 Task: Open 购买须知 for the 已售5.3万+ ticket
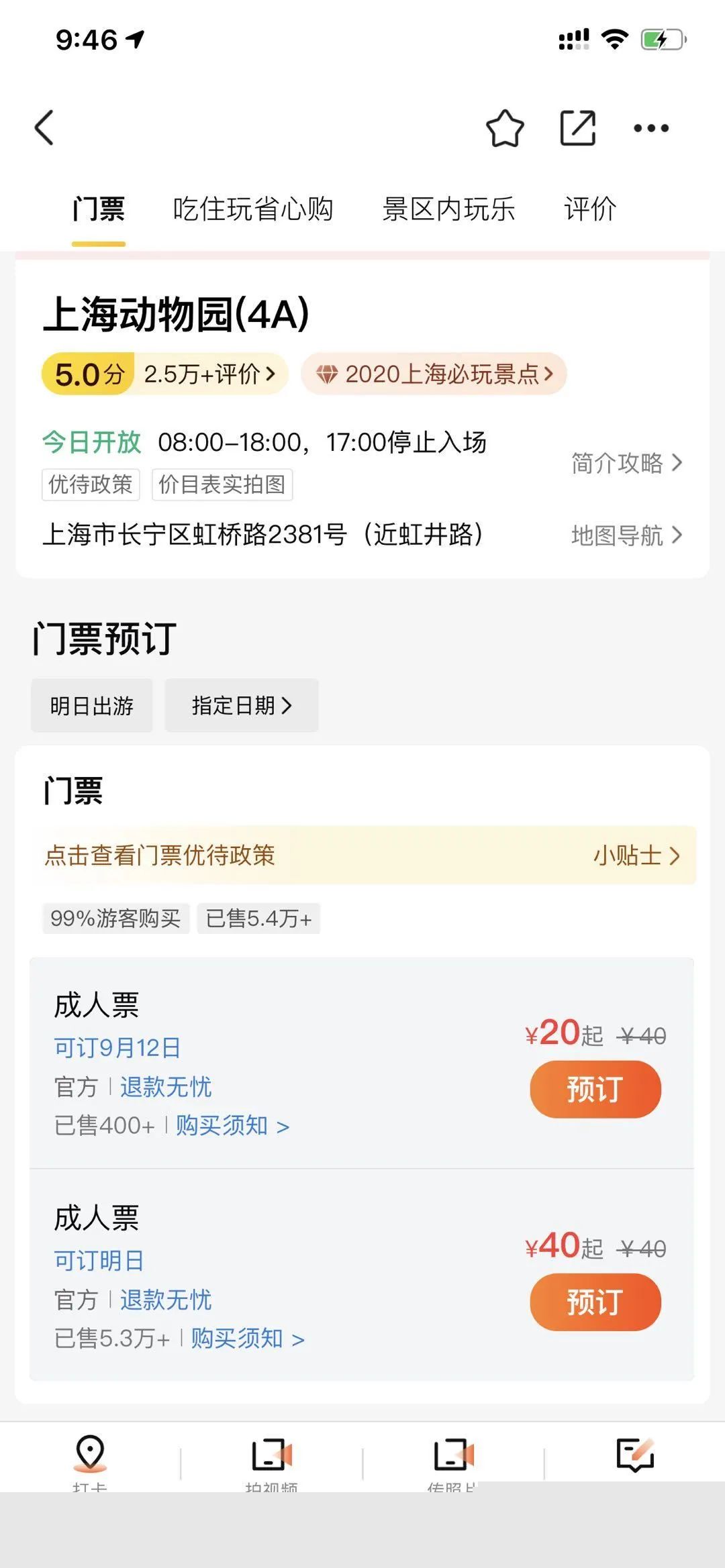point(248,1339)
